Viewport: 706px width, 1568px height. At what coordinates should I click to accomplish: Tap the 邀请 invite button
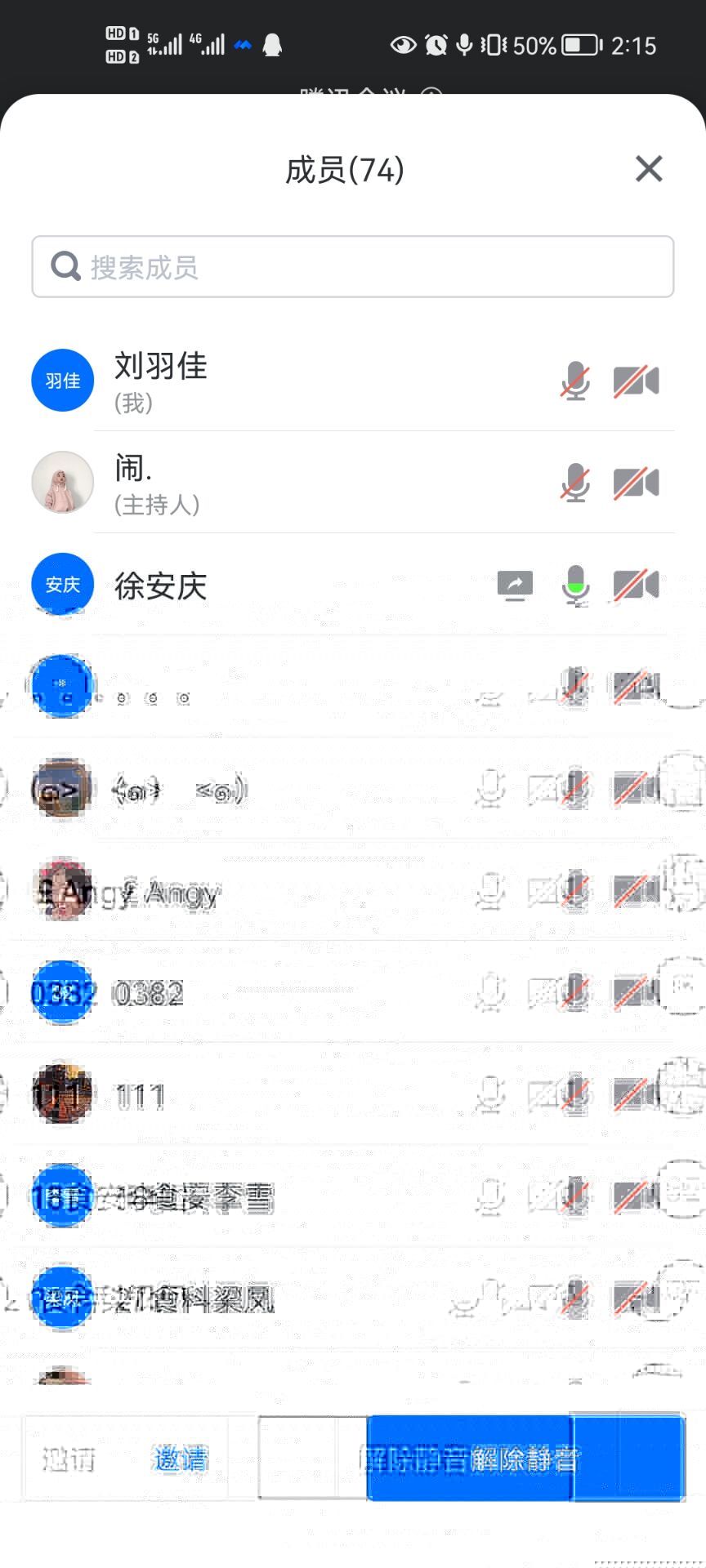[x=180, y=1459]
